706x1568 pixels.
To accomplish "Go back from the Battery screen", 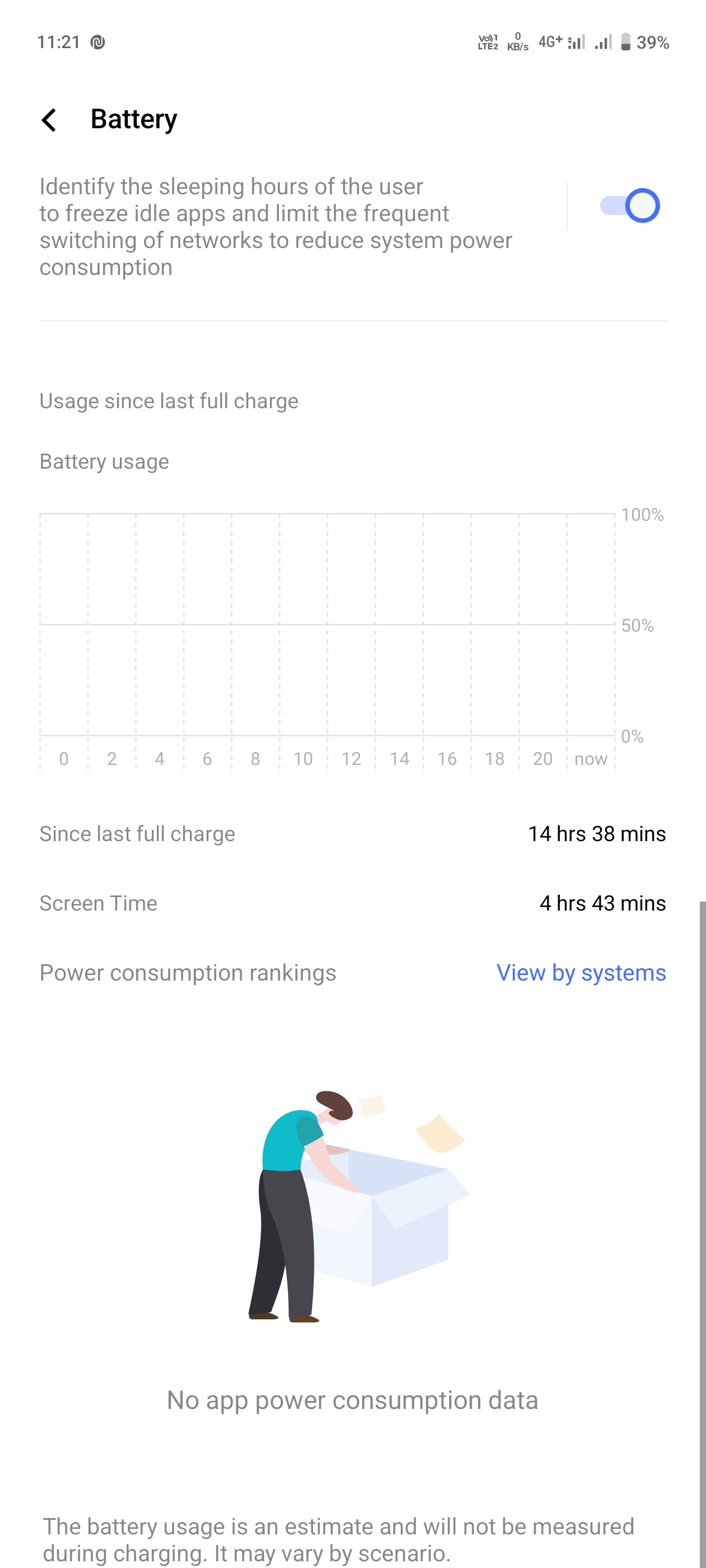I will pos(49,120).
